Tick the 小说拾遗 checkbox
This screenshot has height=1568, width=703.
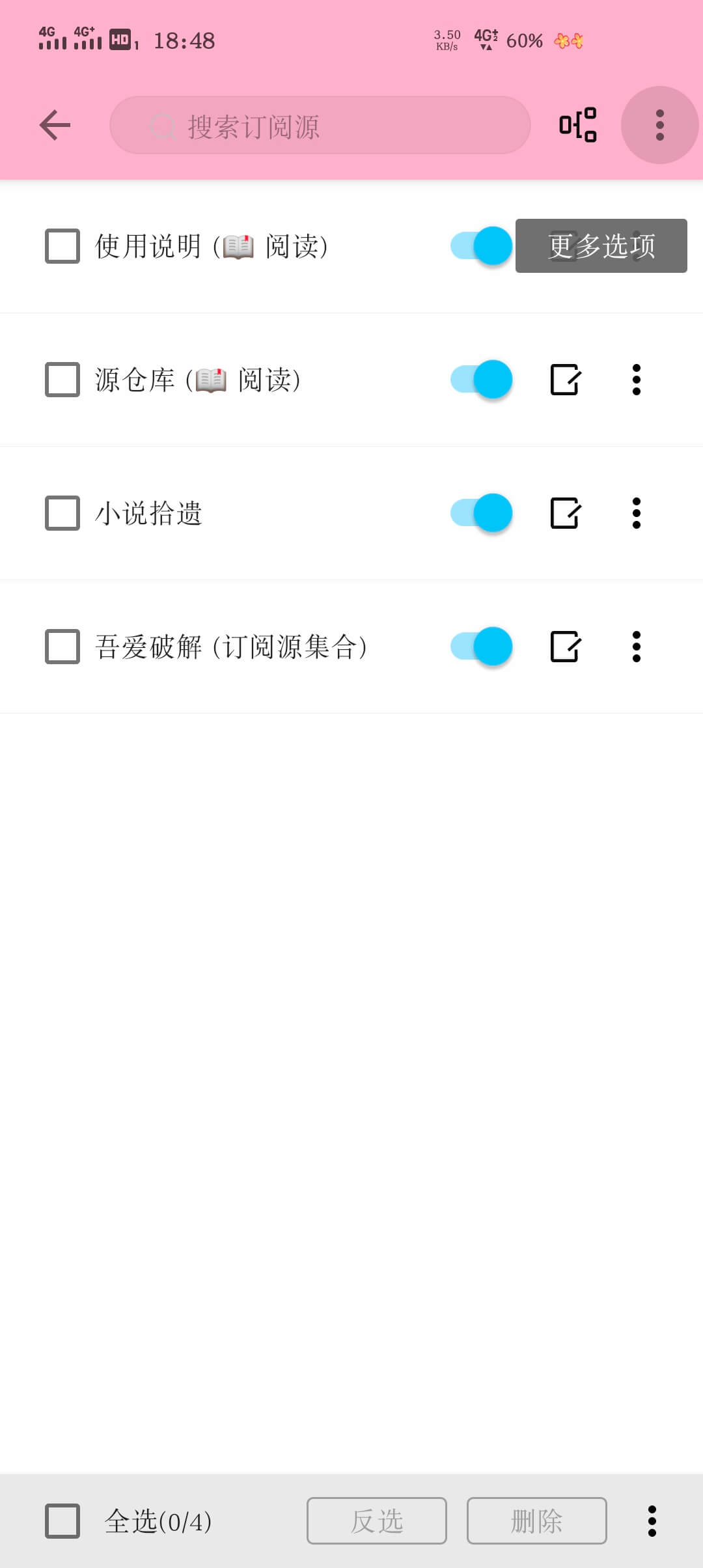pos(62,513)
